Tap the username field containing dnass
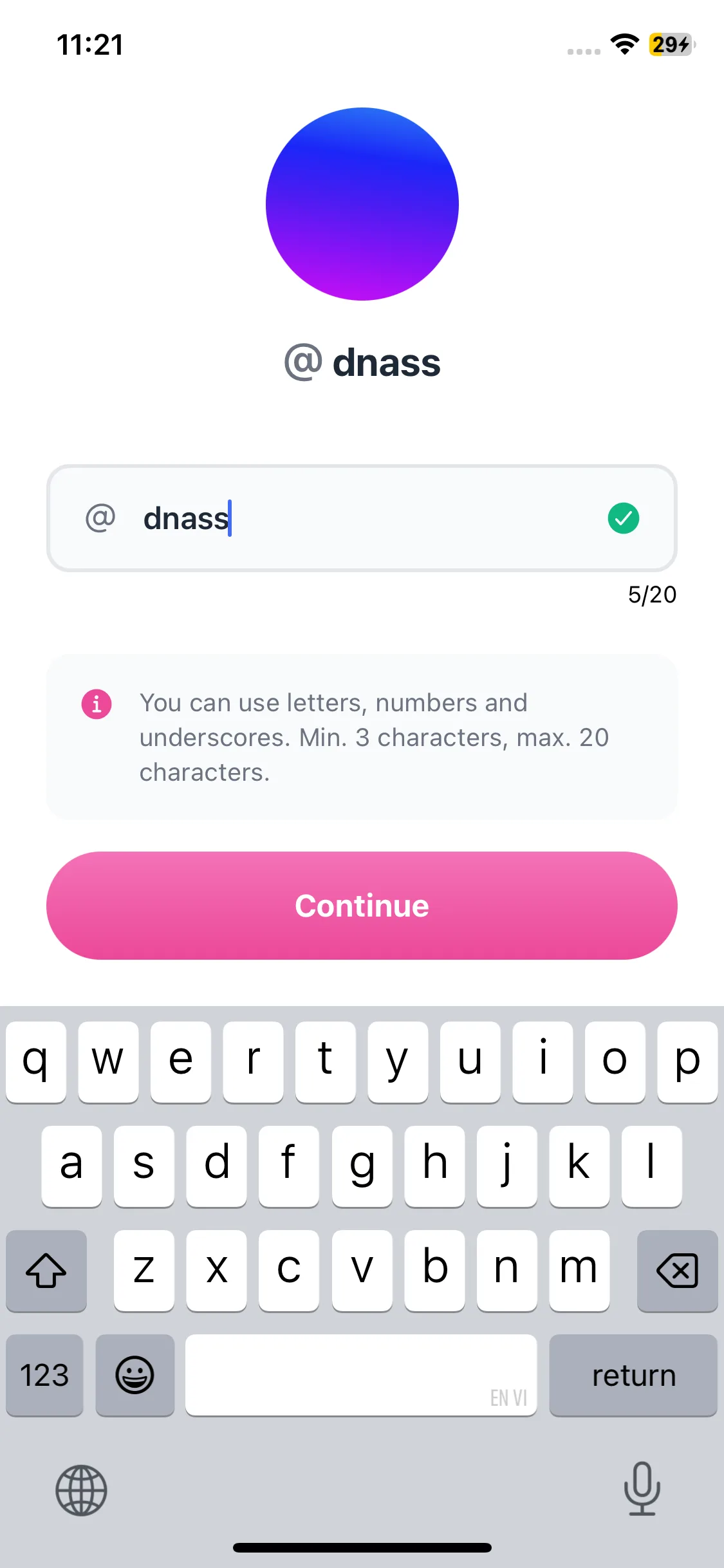724x1568 pixels. tap(360, 518)
